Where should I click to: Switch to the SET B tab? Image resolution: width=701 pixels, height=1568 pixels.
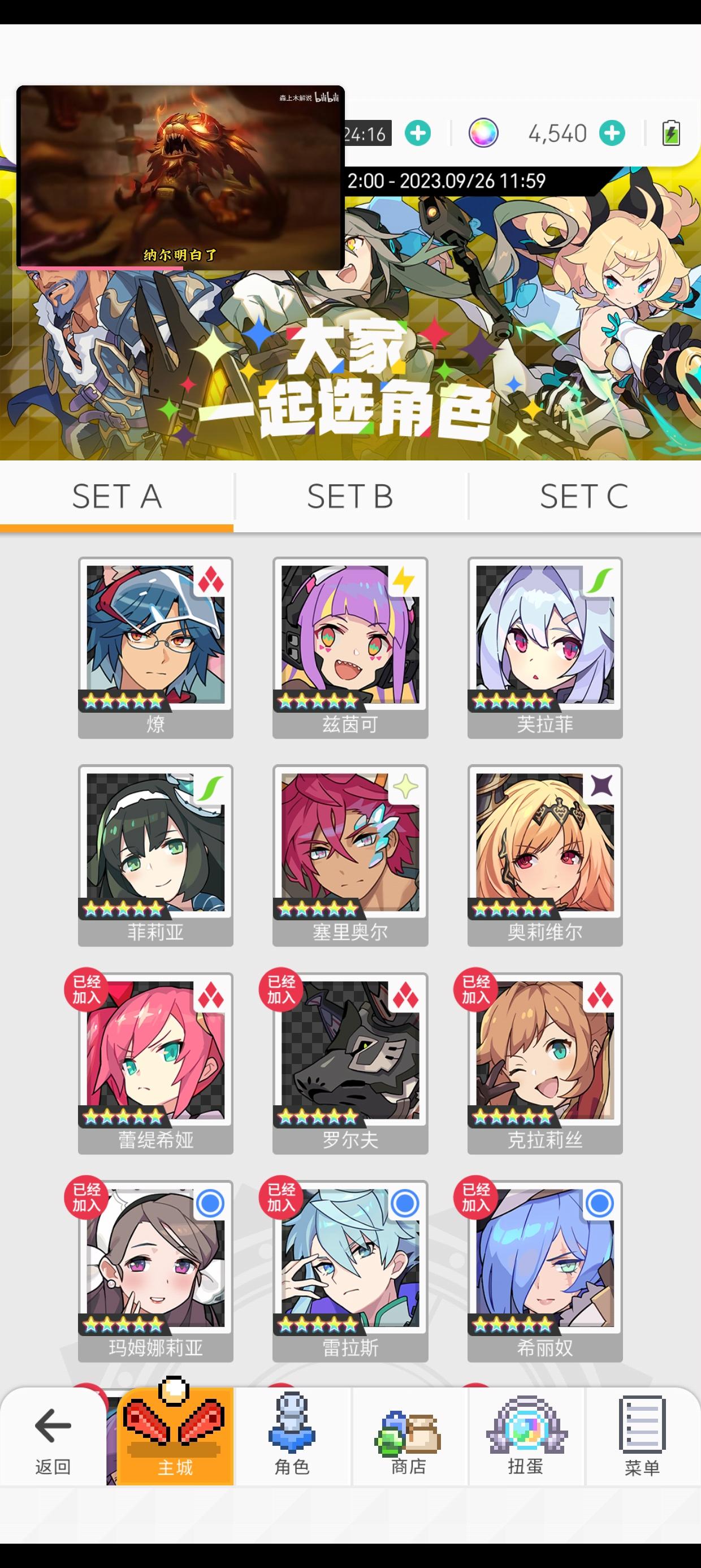click(x=350, y=496)
